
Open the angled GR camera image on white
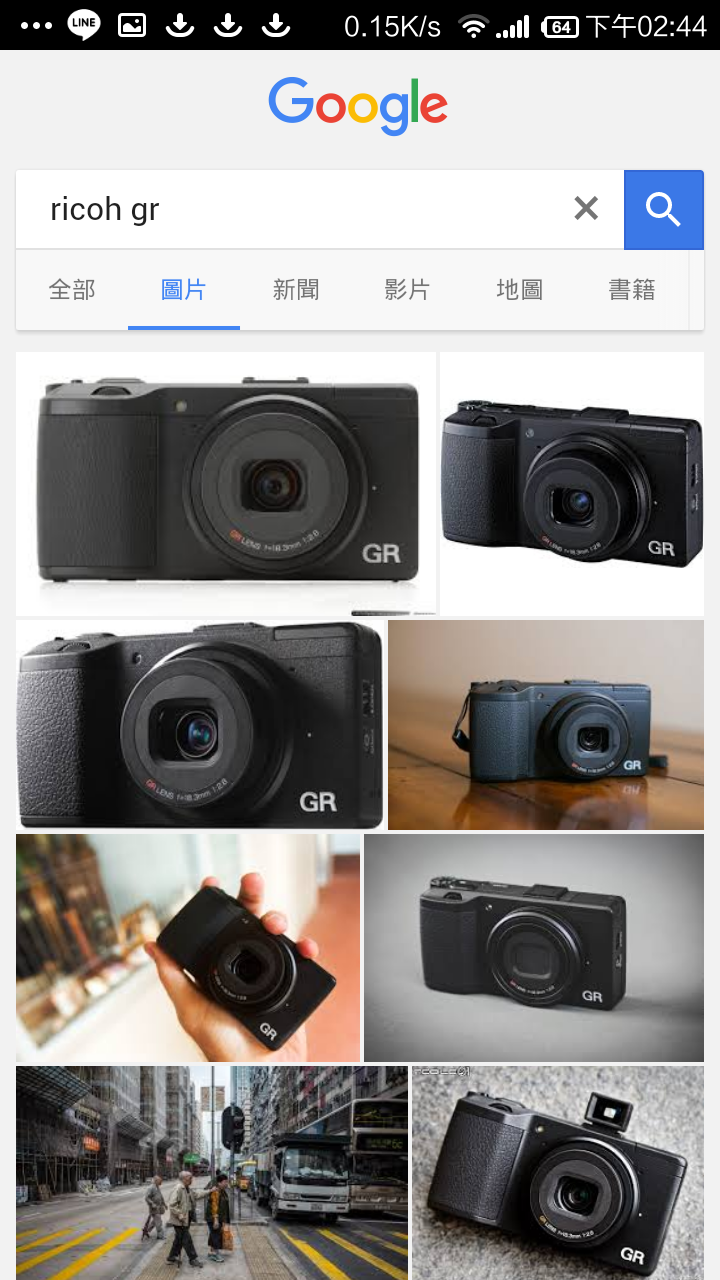(572, 484)
